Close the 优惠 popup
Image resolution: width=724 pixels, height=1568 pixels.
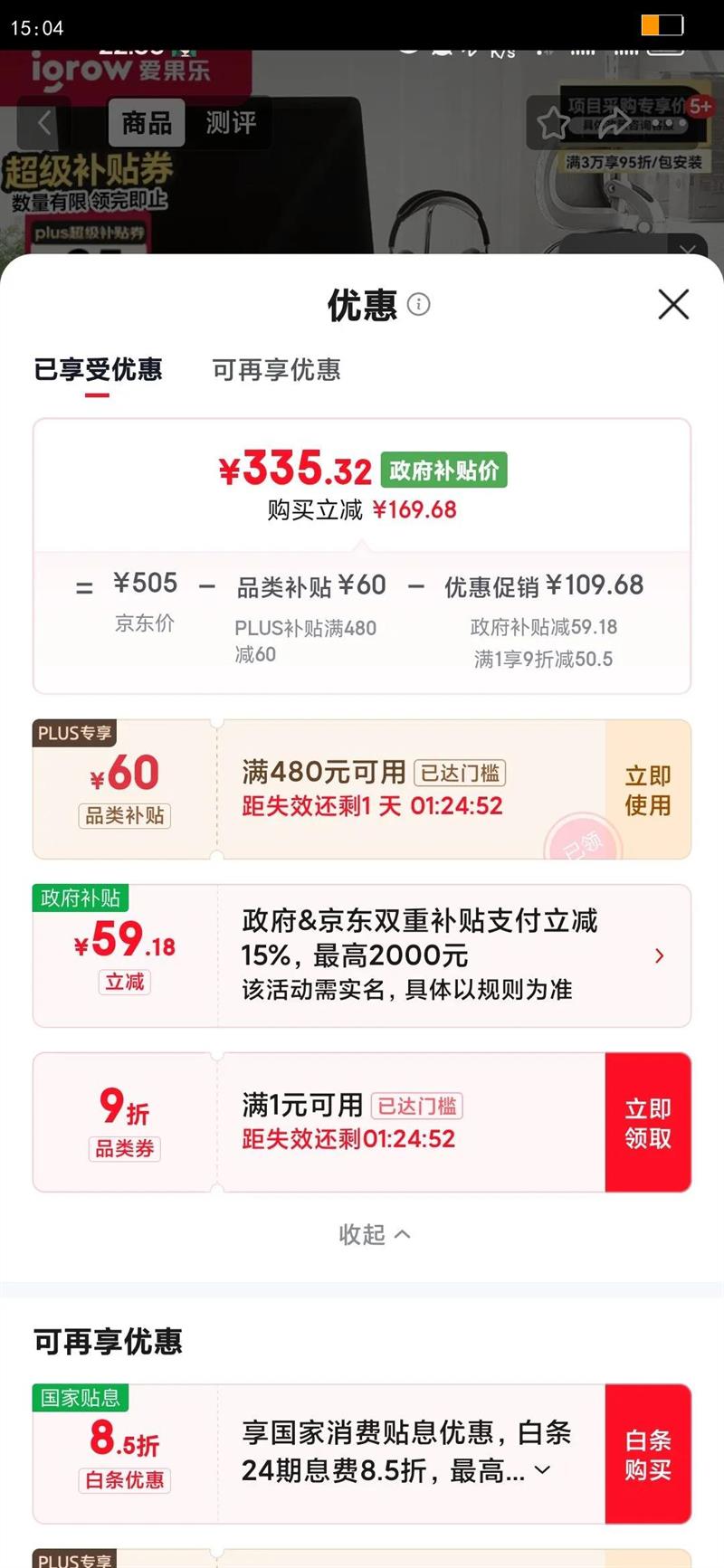pos(673,305)
